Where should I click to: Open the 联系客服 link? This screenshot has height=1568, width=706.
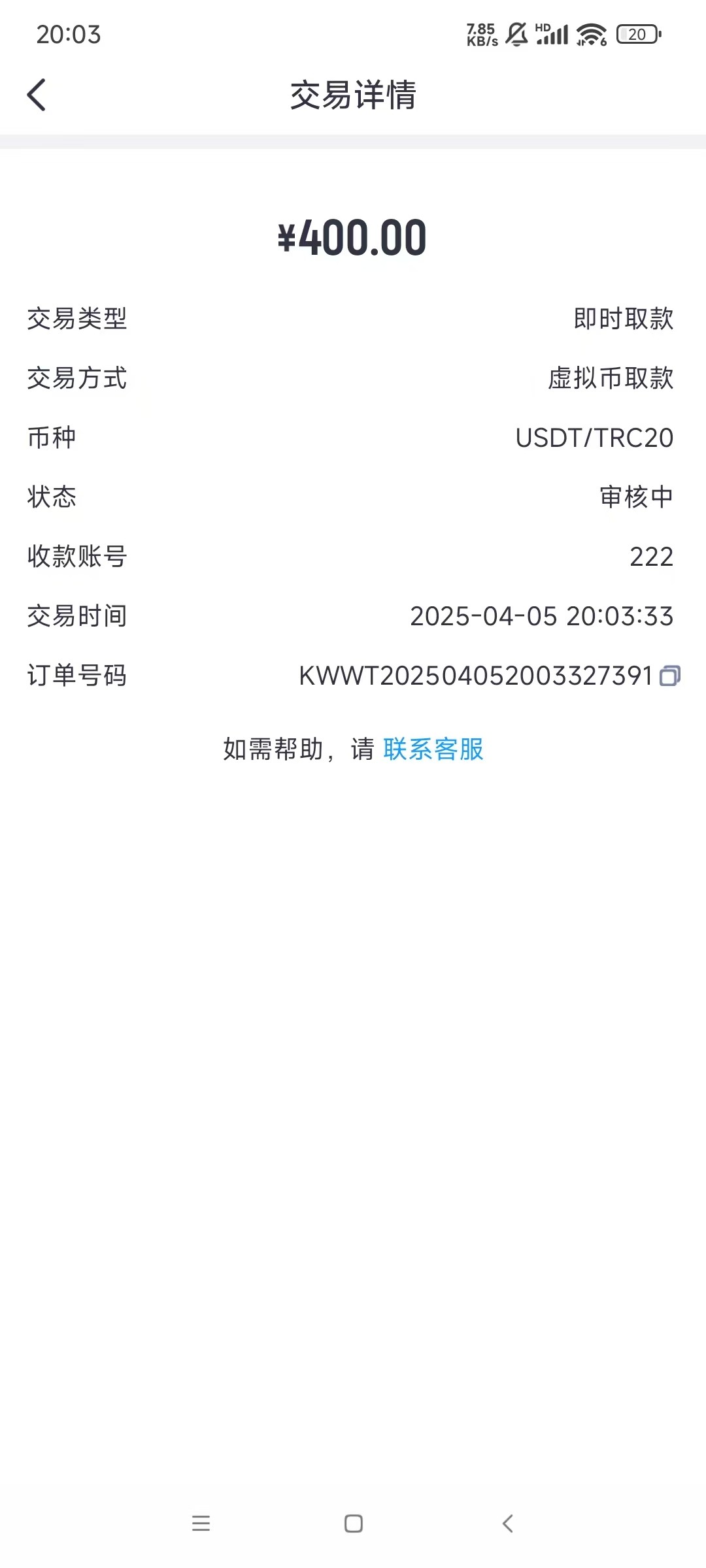[433, 749]
